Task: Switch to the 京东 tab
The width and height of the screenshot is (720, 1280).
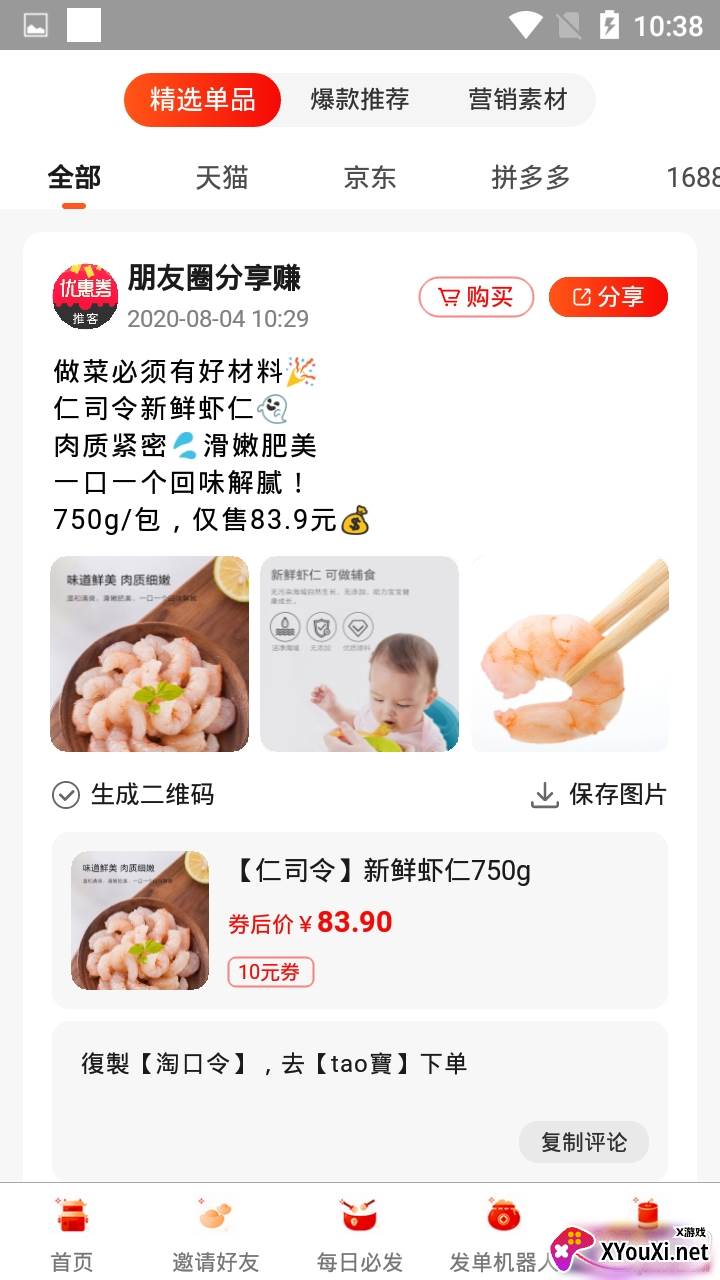Action: (370, 178)
